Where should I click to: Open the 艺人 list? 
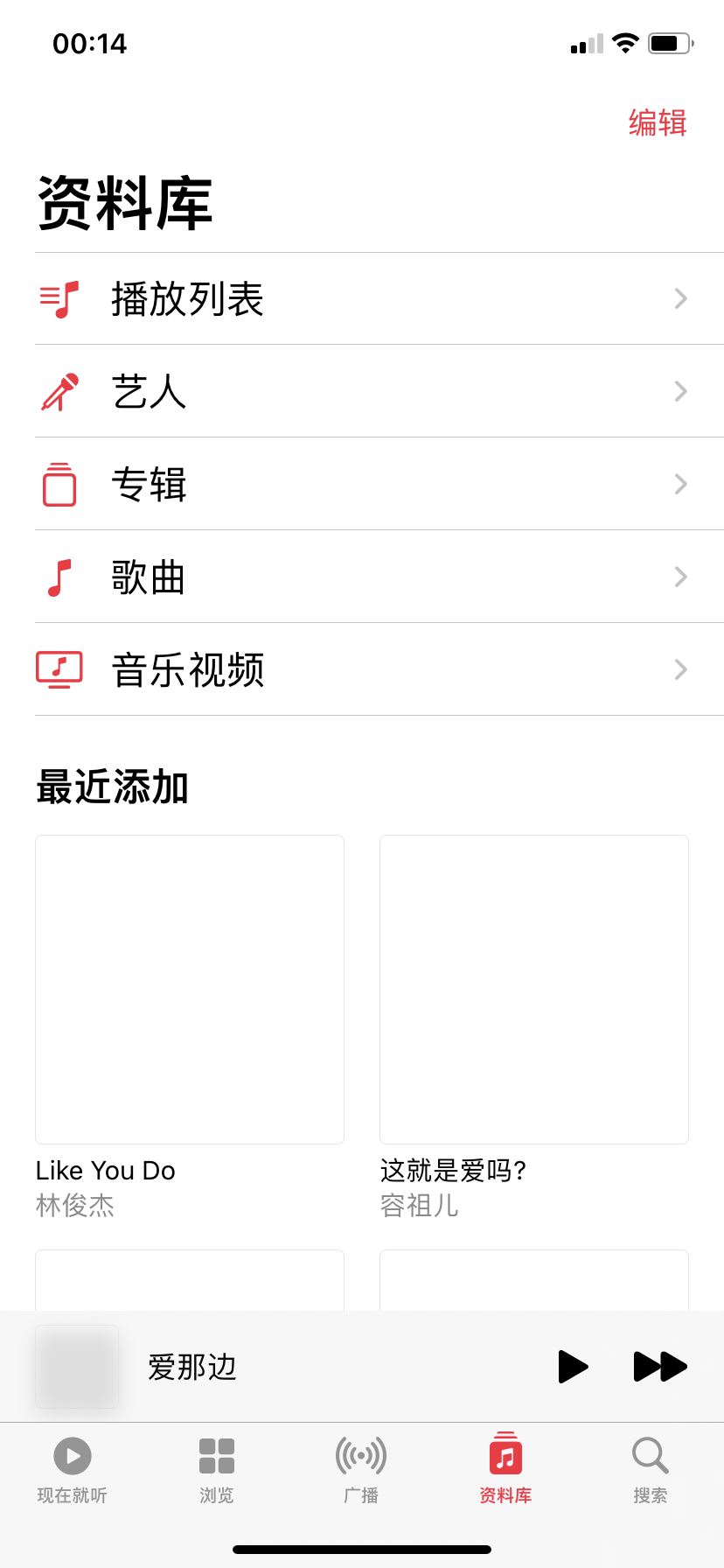coord(362,391)
